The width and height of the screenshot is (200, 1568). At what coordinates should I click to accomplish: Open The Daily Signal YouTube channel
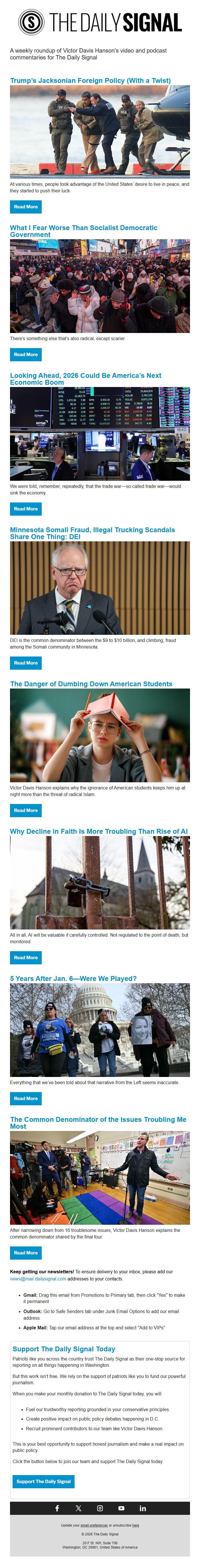click(121, 1508)
